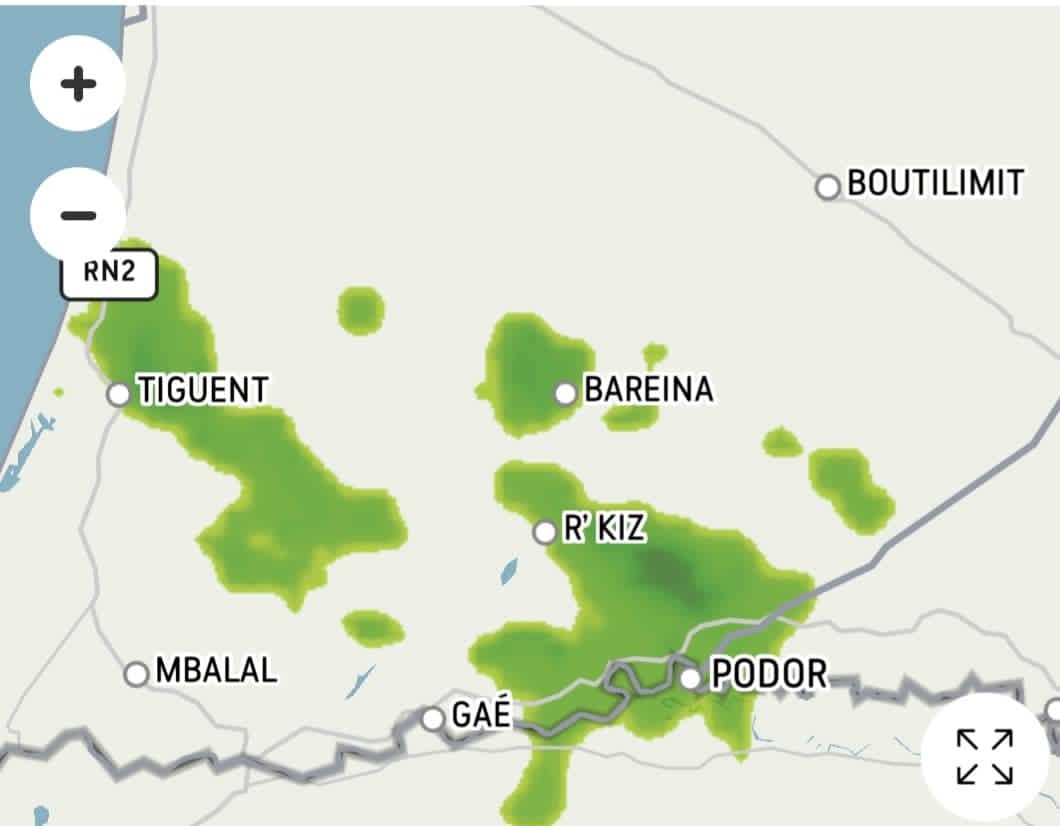Zoom out of the map
Viewport: 1060px width, 826px height.
coord(78,215)
